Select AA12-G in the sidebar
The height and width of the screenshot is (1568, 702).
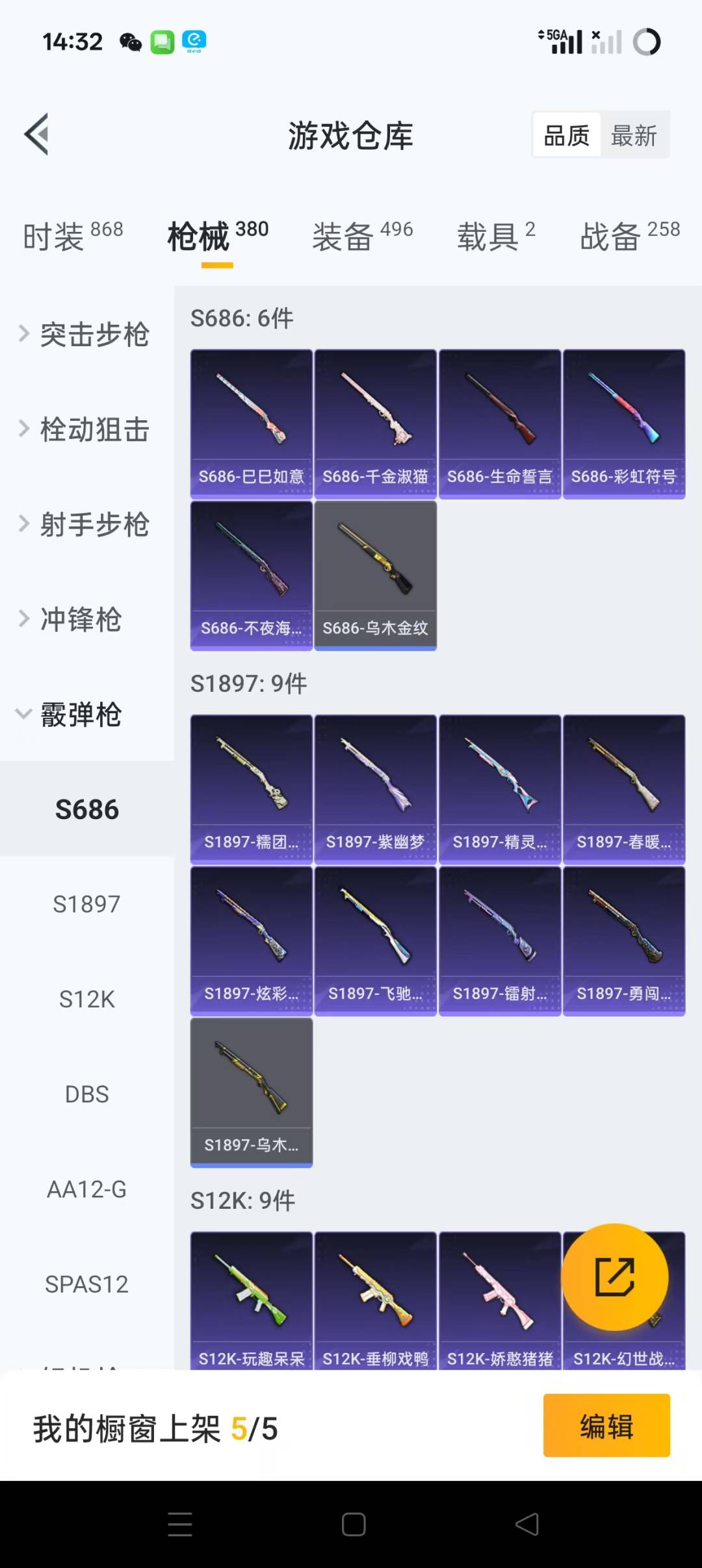pyautogui.click(x=86, y=1189)
